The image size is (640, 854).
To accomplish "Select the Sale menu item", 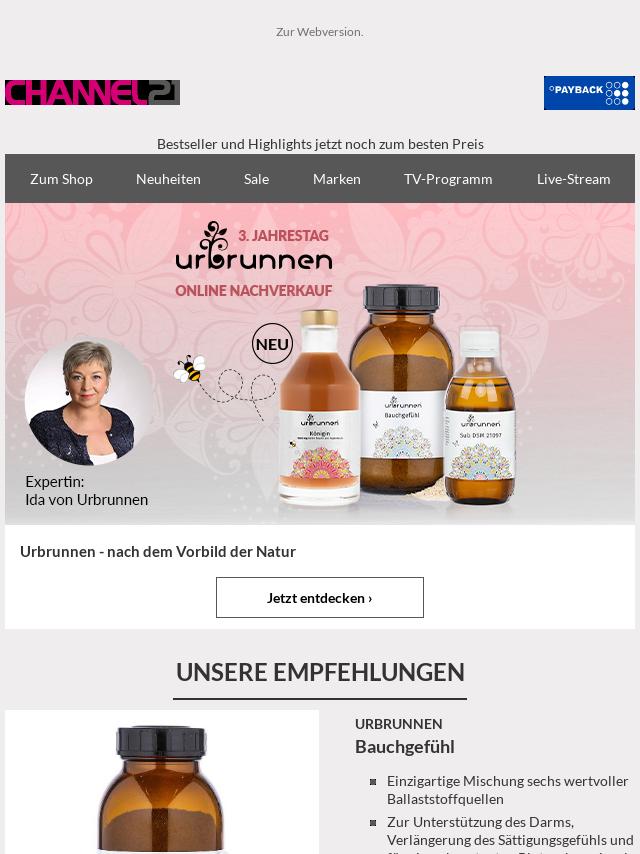I will pyautogui.click(x=256, y=179).
